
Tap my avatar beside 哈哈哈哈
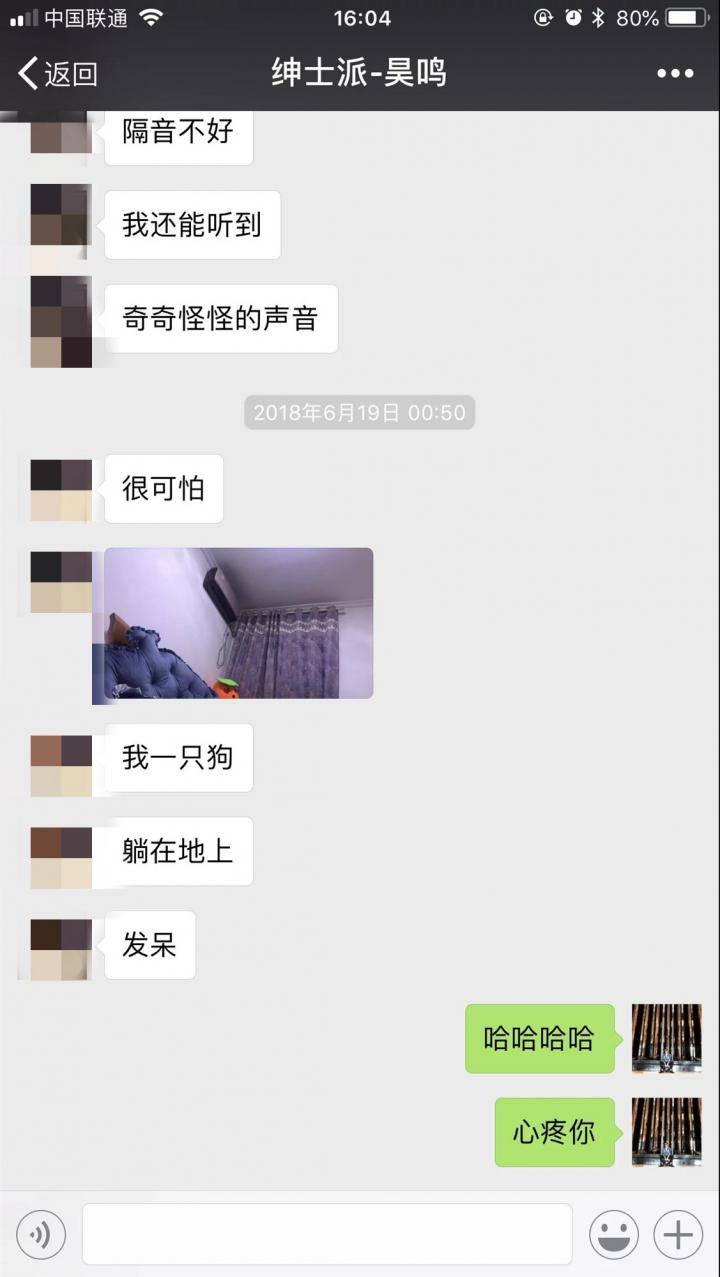666,1039
